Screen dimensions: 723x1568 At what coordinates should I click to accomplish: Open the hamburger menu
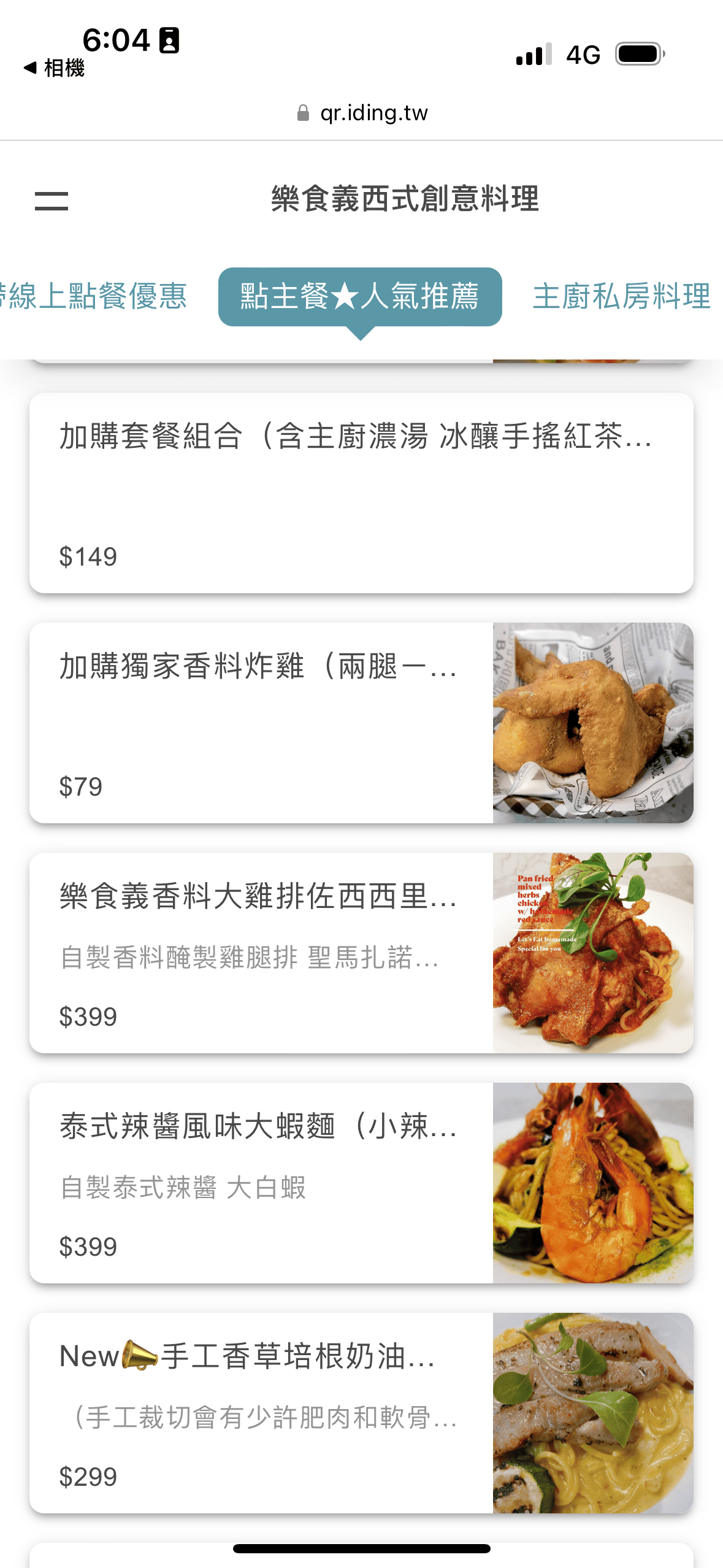tap(52, 201)
